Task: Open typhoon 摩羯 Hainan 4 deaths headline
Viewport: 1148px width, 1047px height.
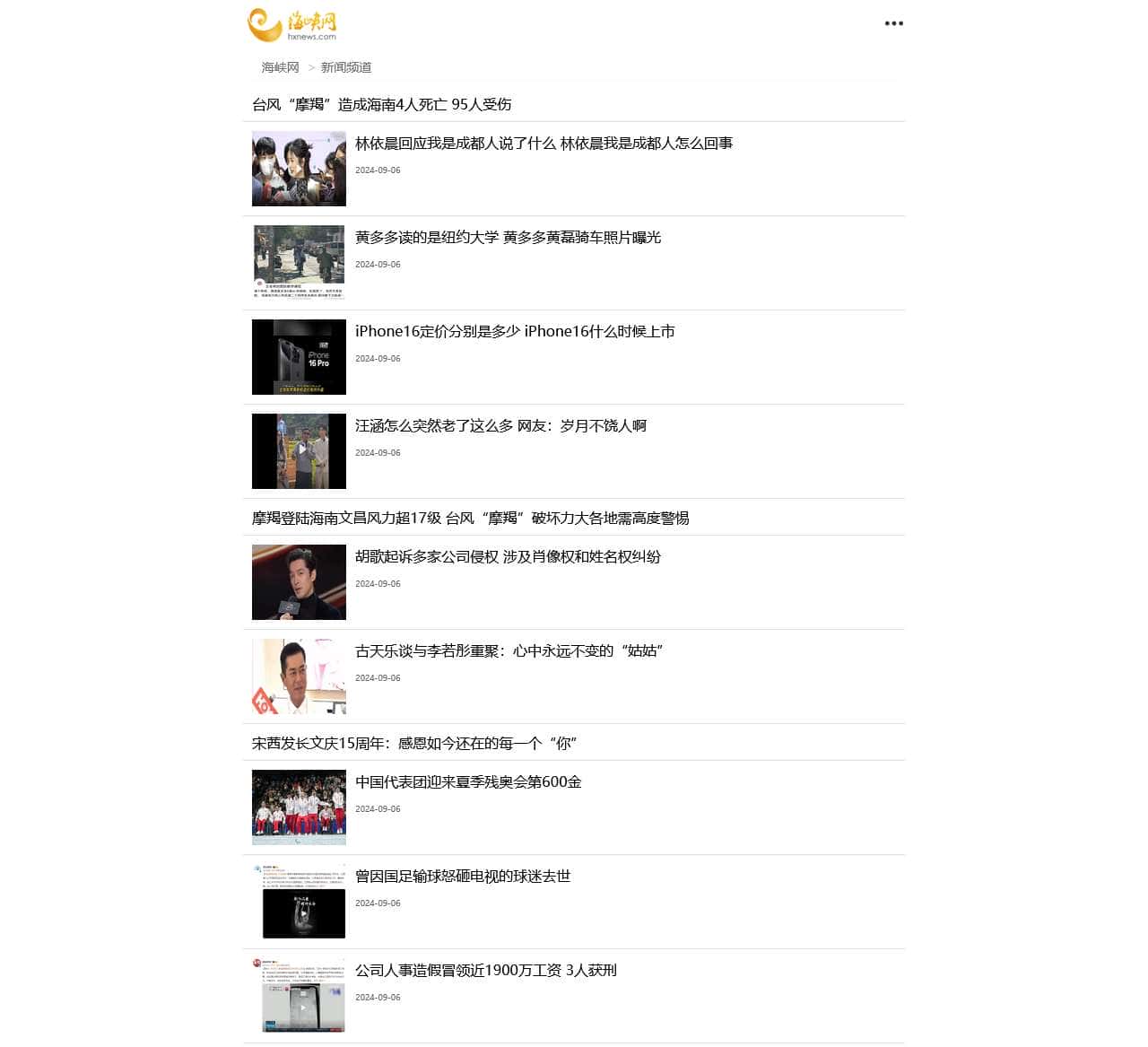Action: 381,104
